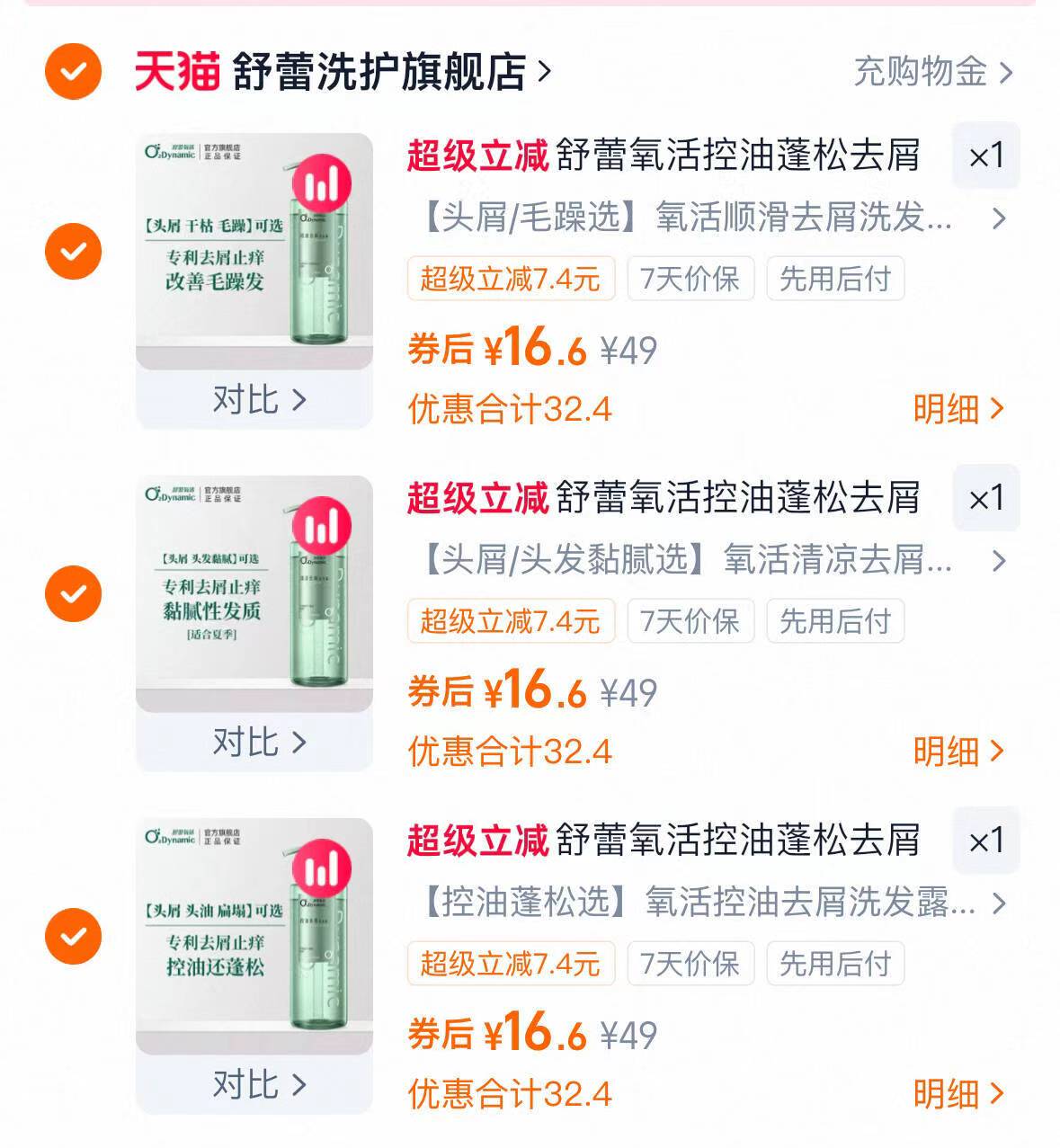The height and width of the screenshot is (1148, 1060).
Task: Click the 先用后付 tag on third item
Action: click(x=834, y=964)
